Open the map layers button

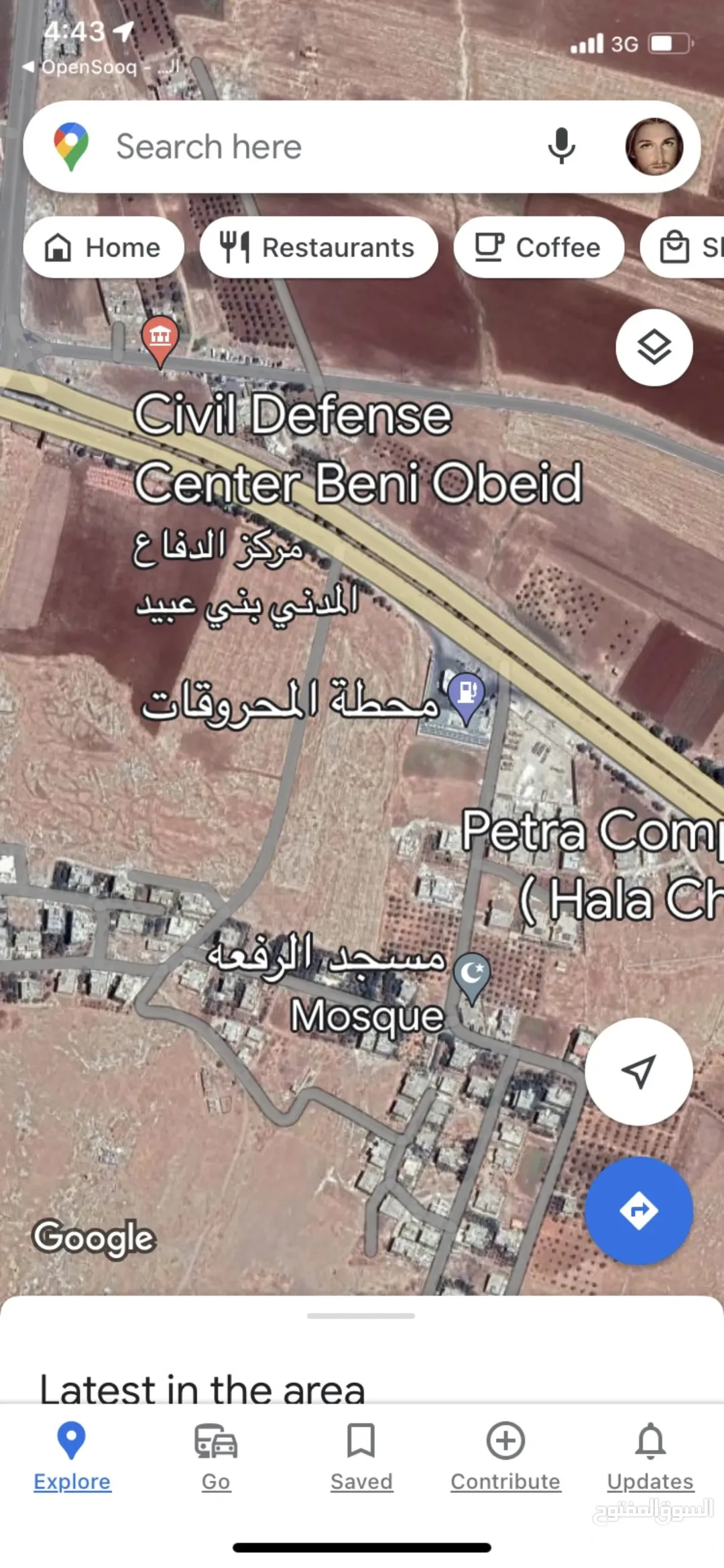coord(654,347)
